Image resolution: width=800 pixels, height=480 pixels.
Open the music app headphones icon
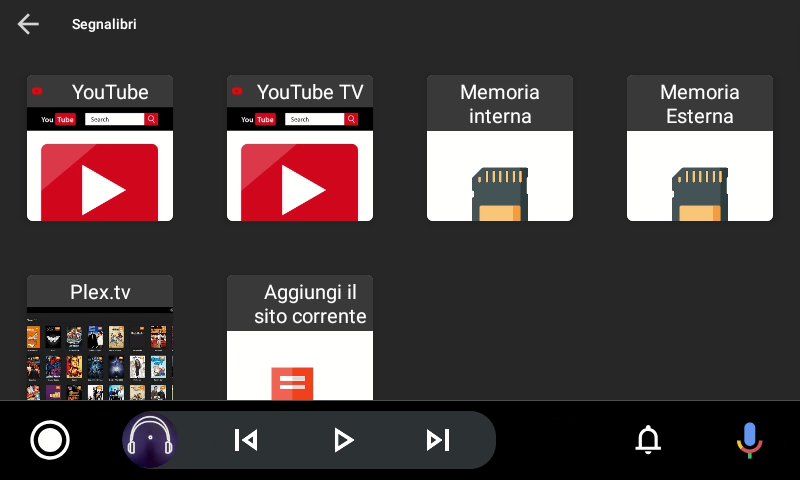(150, 440)
